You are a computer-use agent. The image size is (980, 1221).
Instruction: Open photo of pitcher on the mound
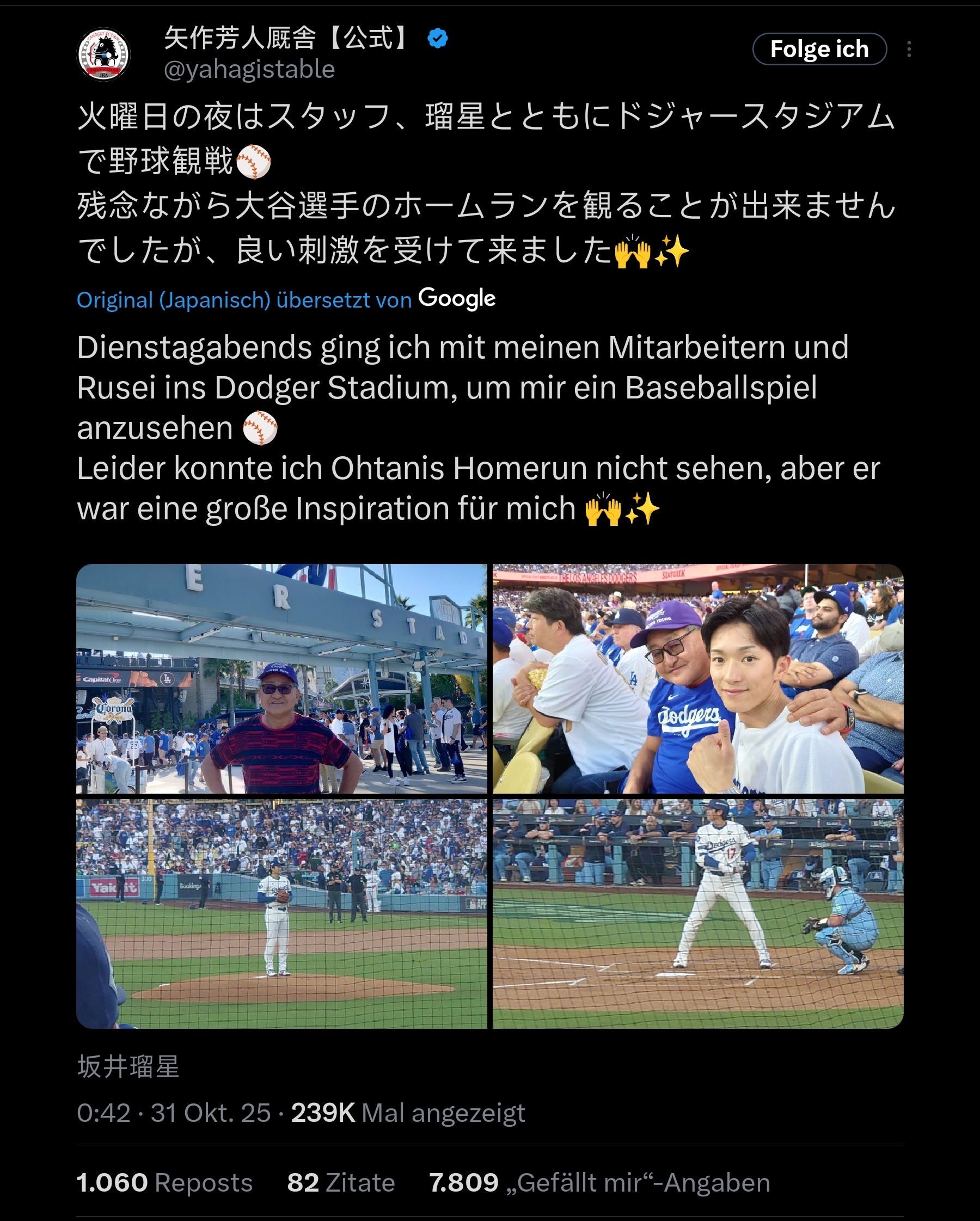click(281, 913)
